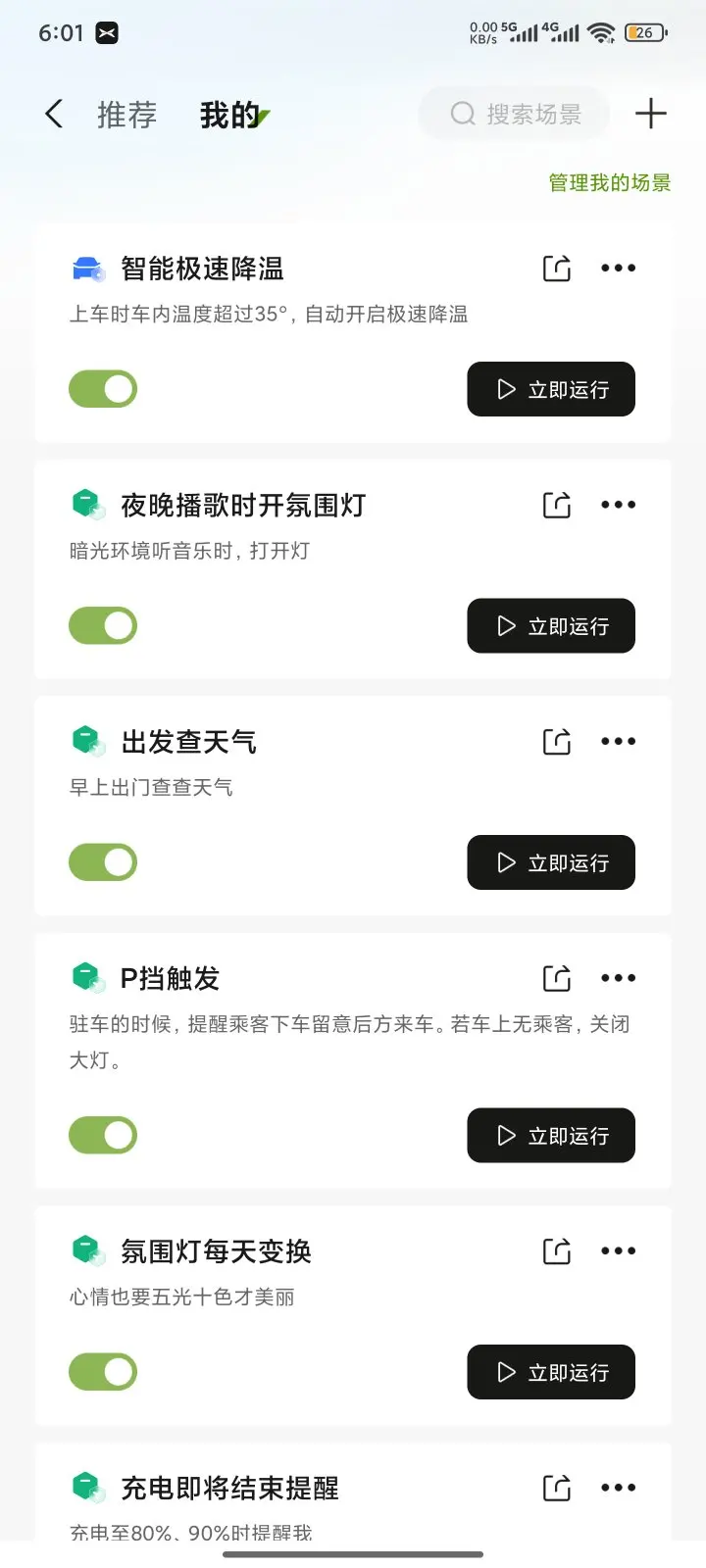Run 氛围灯每天变换 now
This screenshot has height=1568, width=706.
(x=551, y=1372)
